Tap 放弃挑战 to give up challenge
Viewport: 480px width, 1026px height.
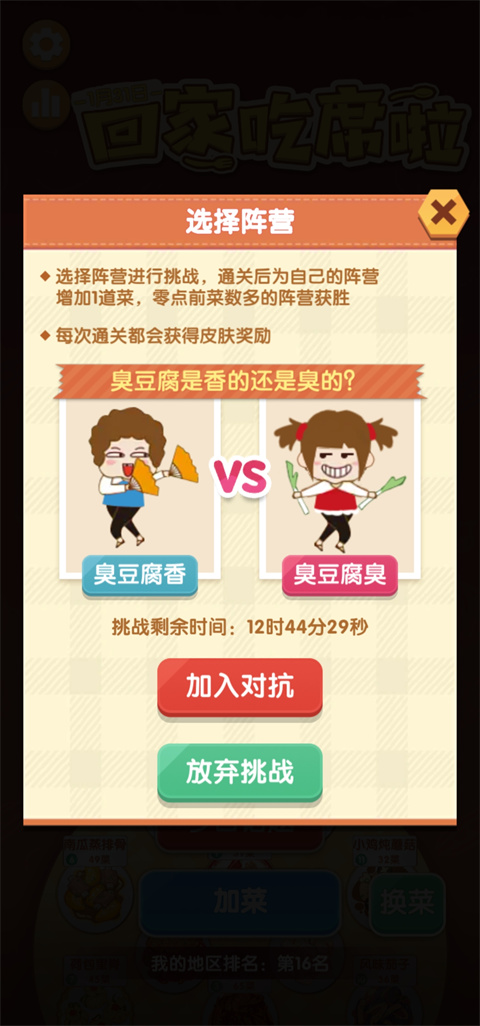click(x=240, y=773)
